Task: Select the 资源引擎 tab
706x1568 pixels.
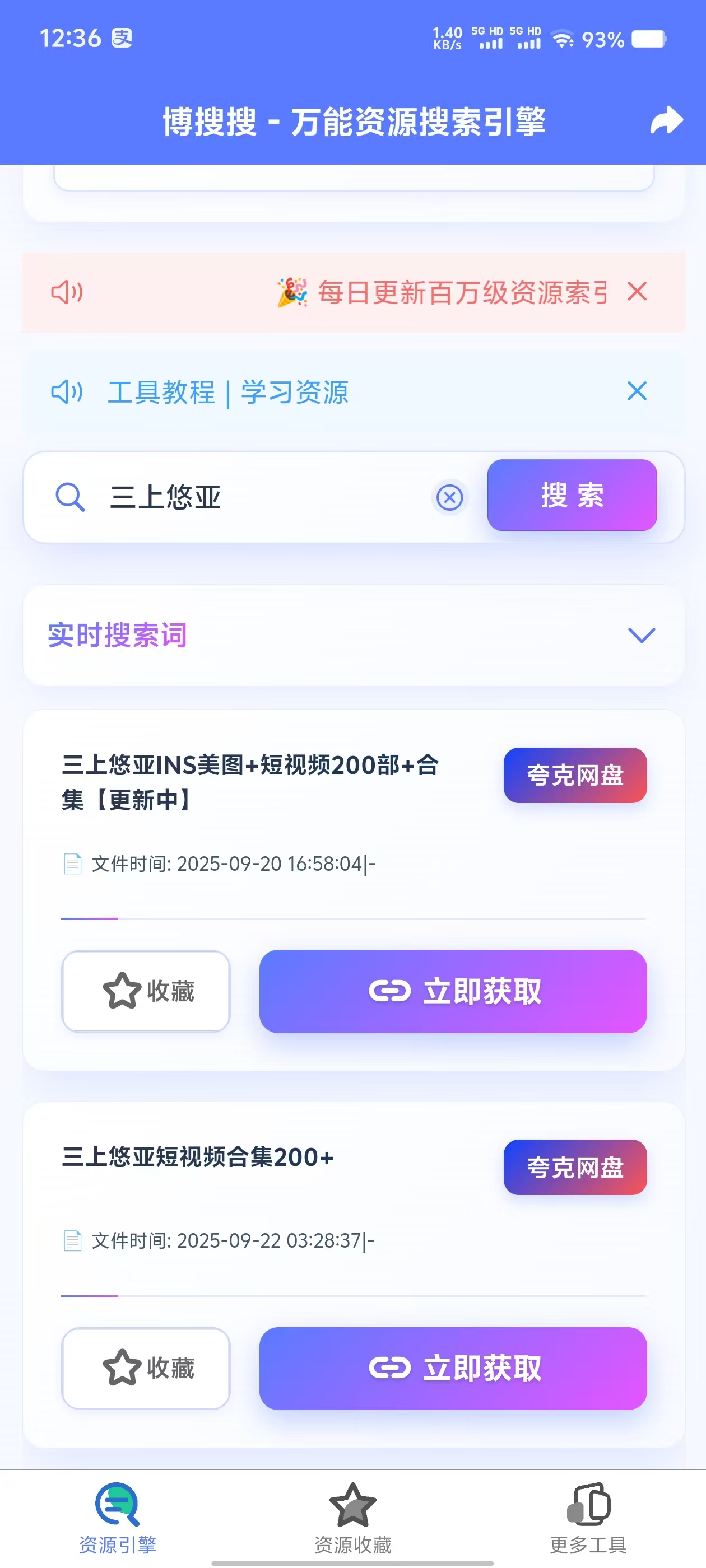Action: 118,1517
